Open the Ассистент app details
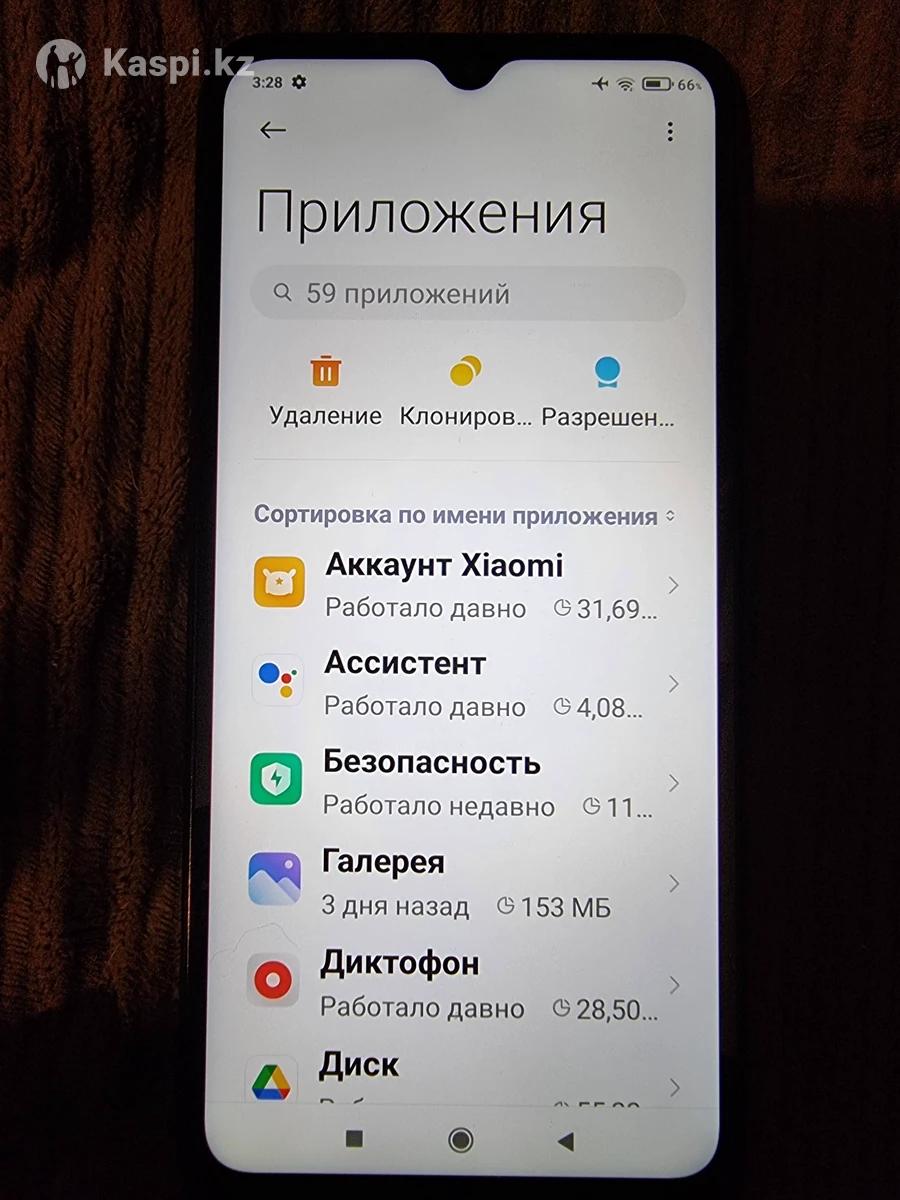 click(x=465, y=684)
